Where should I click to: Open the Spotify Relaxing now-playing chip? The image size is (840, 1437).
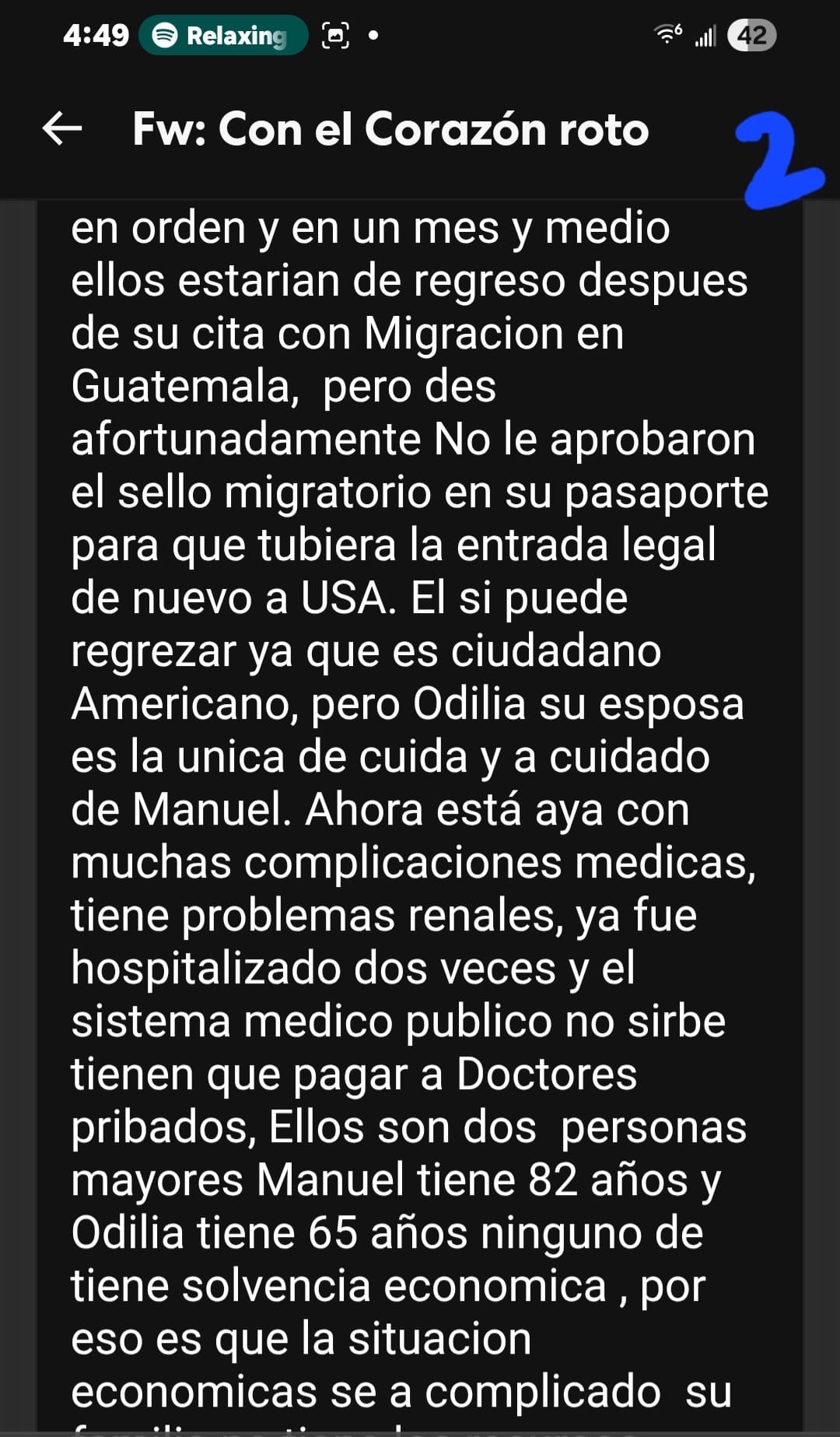(222, 36)
